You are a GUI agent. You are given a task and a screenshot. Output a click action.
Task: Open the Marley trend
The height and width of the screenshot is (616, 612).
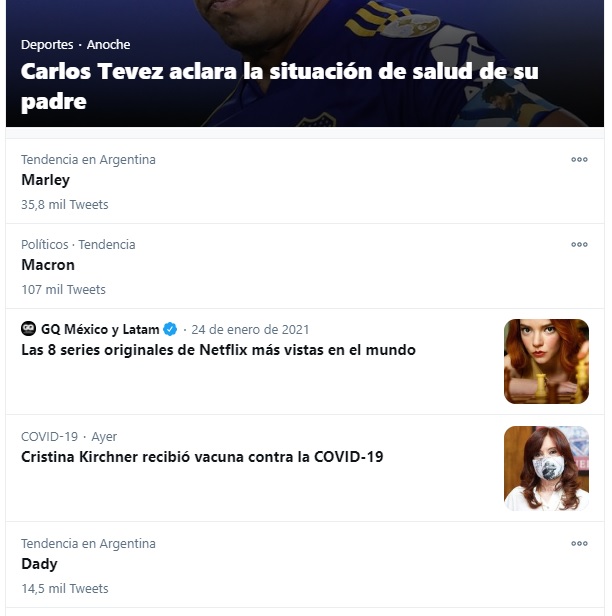pyautogui.click(x=46, y=181)
